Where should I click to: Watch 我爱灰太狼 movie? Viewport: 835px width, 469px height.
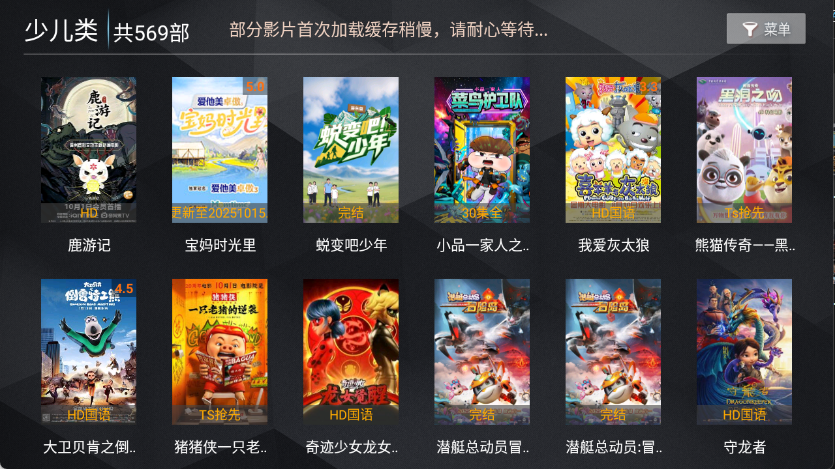[613, 150]
